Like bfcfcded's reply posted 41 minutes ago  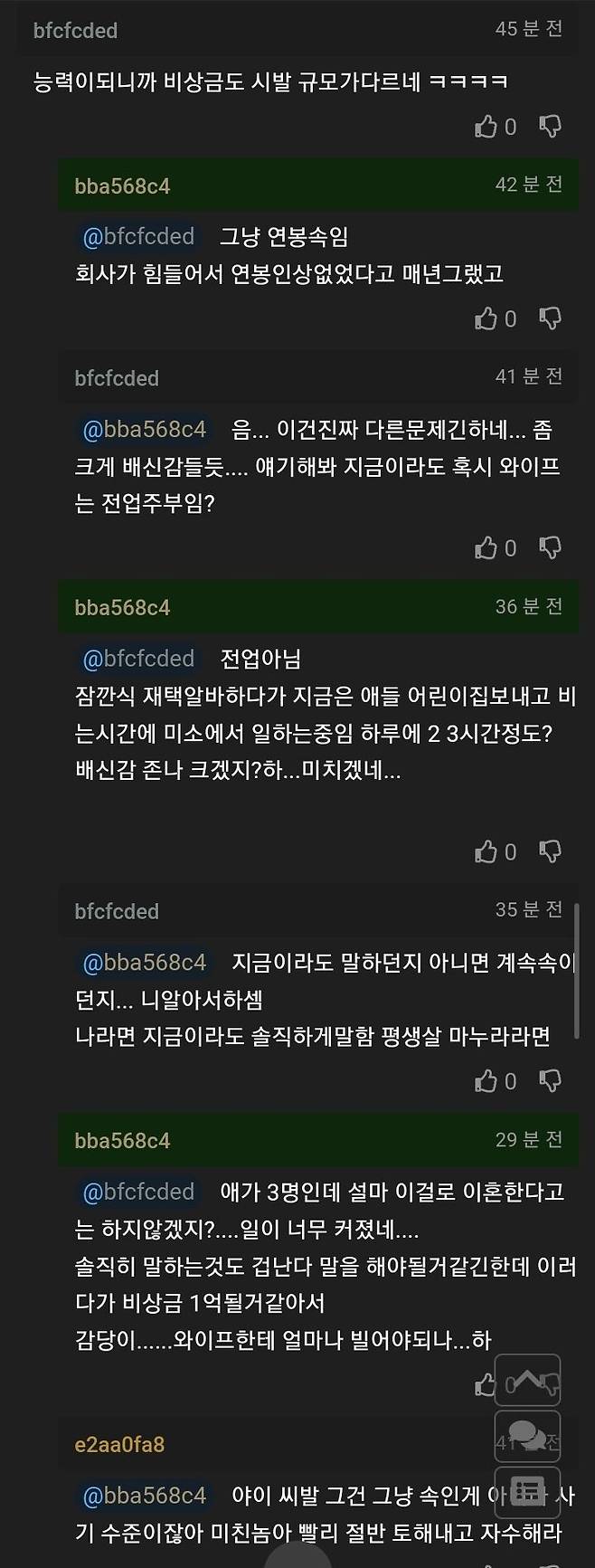pyautogui.click(x=486, y=547)
